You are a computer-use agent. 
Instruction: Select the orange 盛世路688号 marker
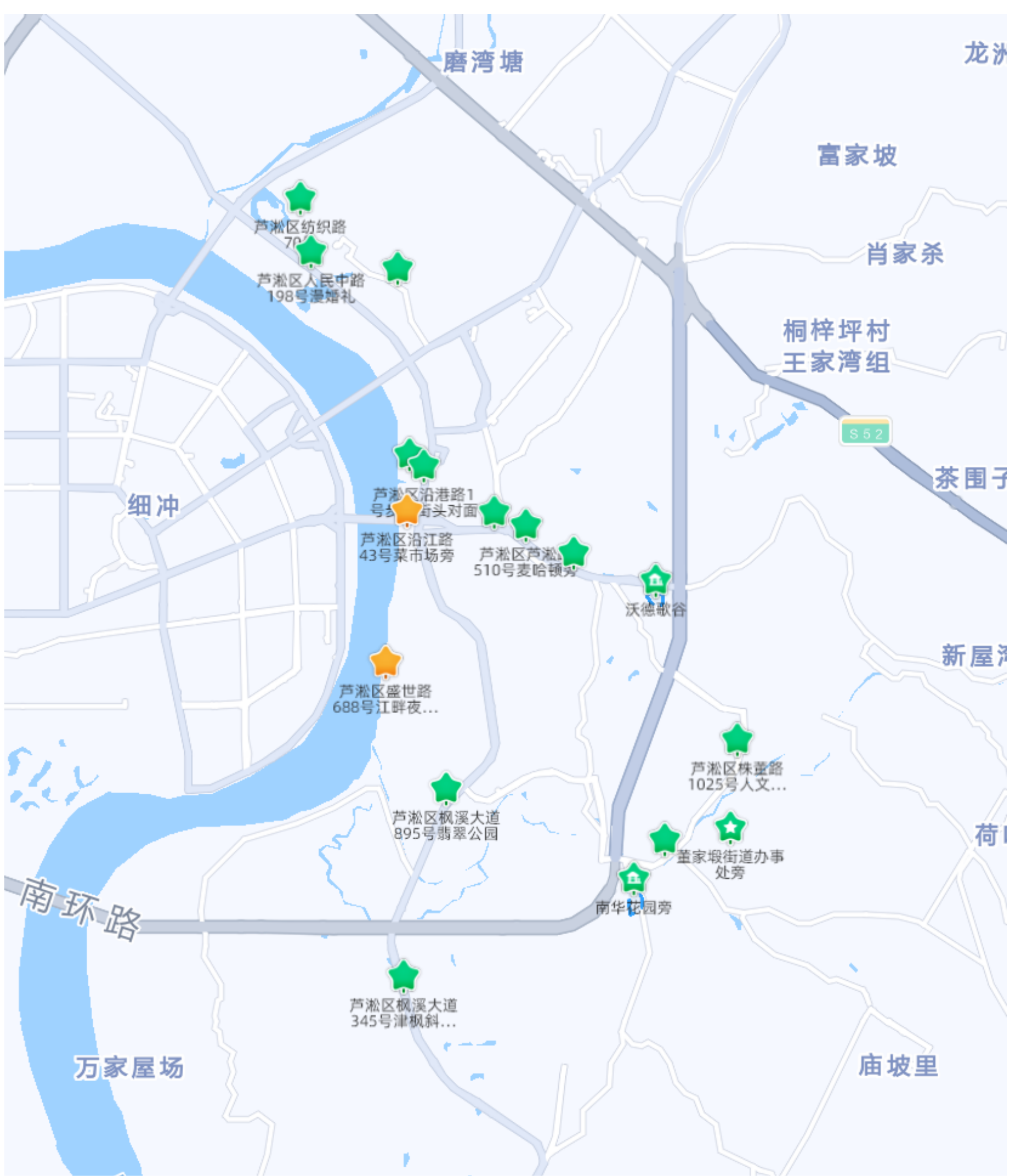tap(386, 661)
